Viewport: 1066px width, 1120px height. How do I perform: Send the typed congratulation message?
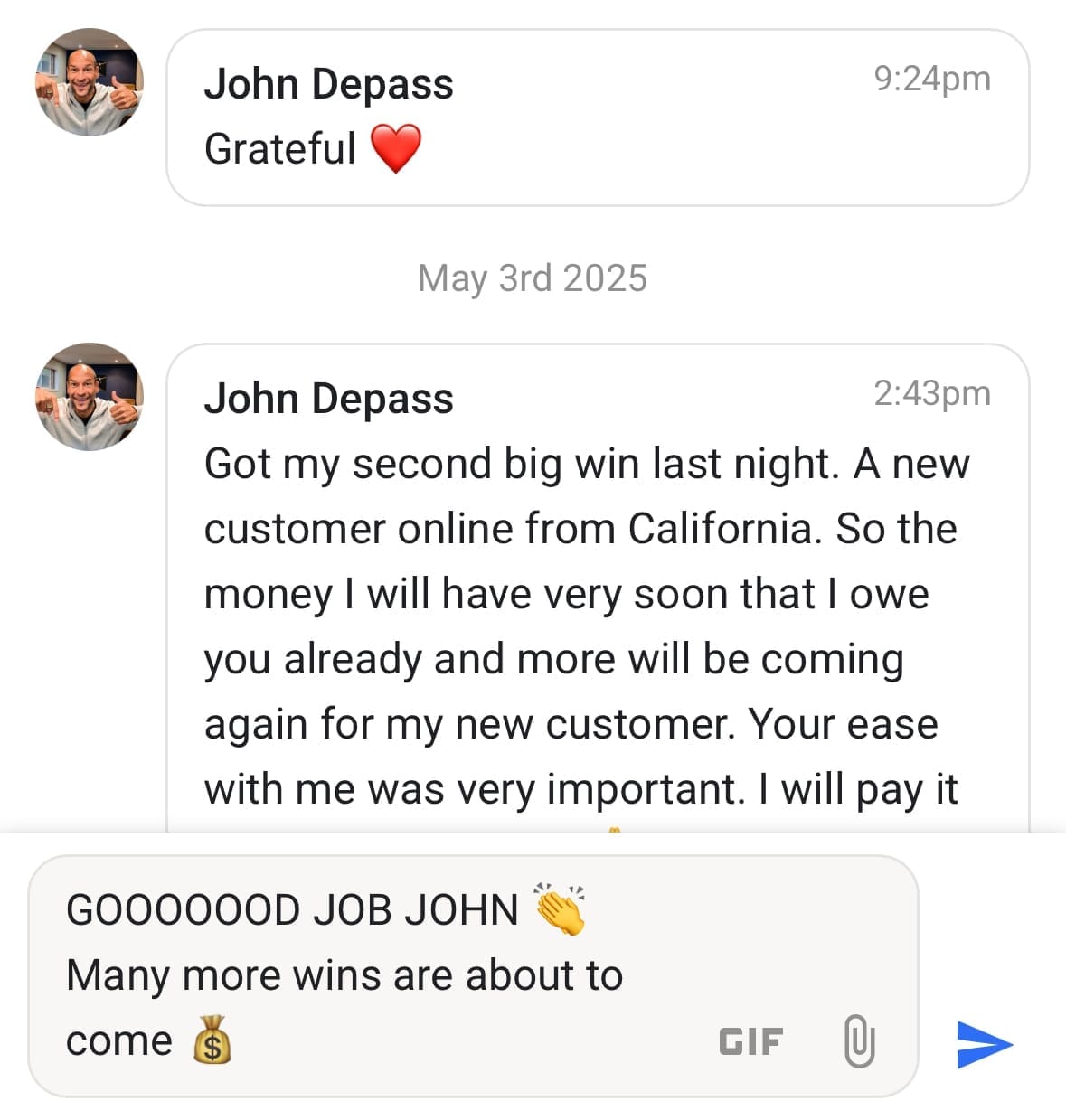pos(984,1044)
